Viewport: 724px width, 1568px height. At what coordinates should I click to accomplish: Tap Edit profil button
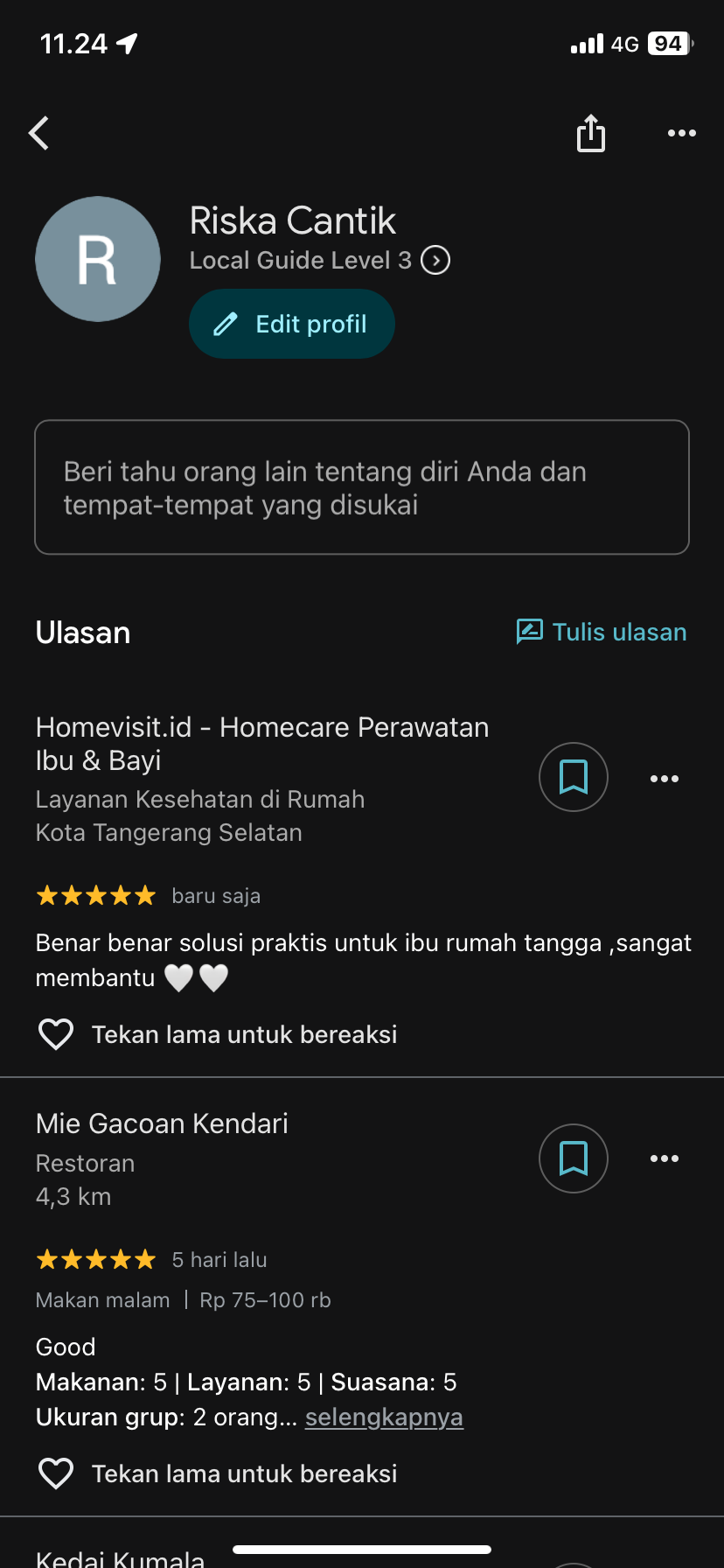point(292,324)
